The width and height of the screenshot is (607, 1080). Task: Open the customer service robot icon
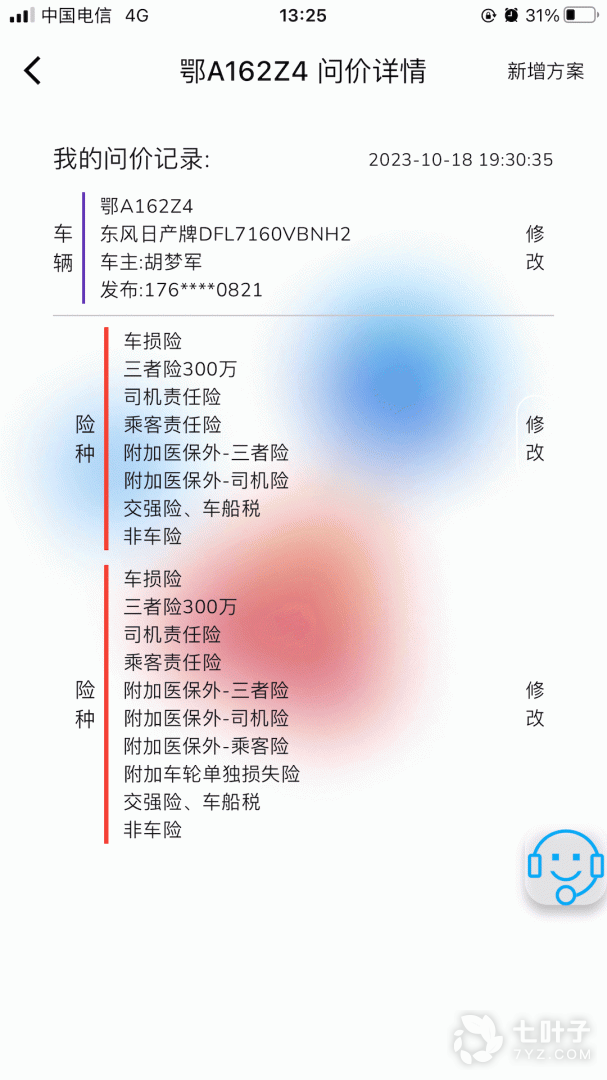(565, 866)
